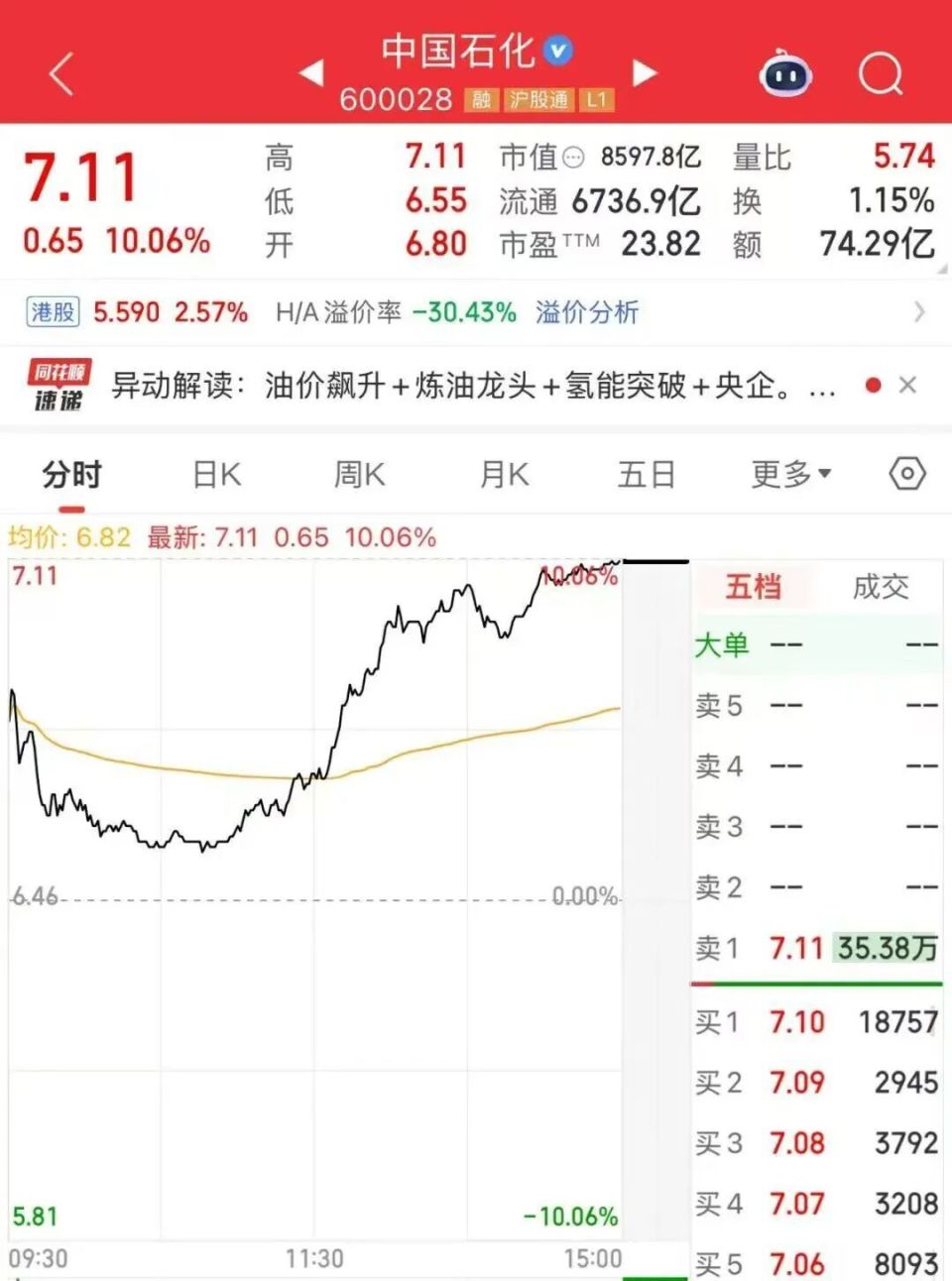Select the 买1 price 7.10
Screen dimensions: 952x1281
click(x=797, y=1021)
